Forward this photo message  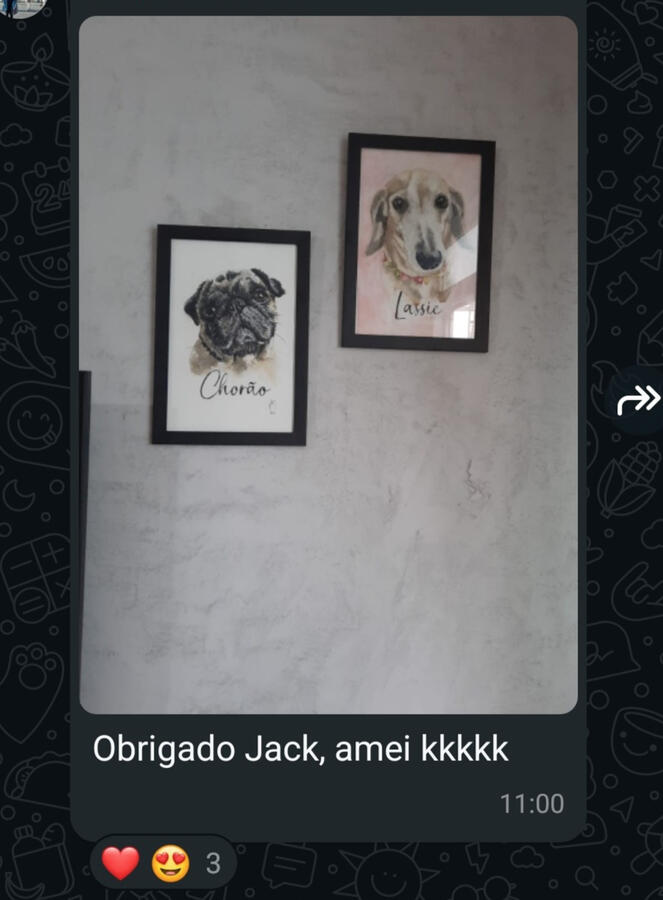[x=638, y=400]
